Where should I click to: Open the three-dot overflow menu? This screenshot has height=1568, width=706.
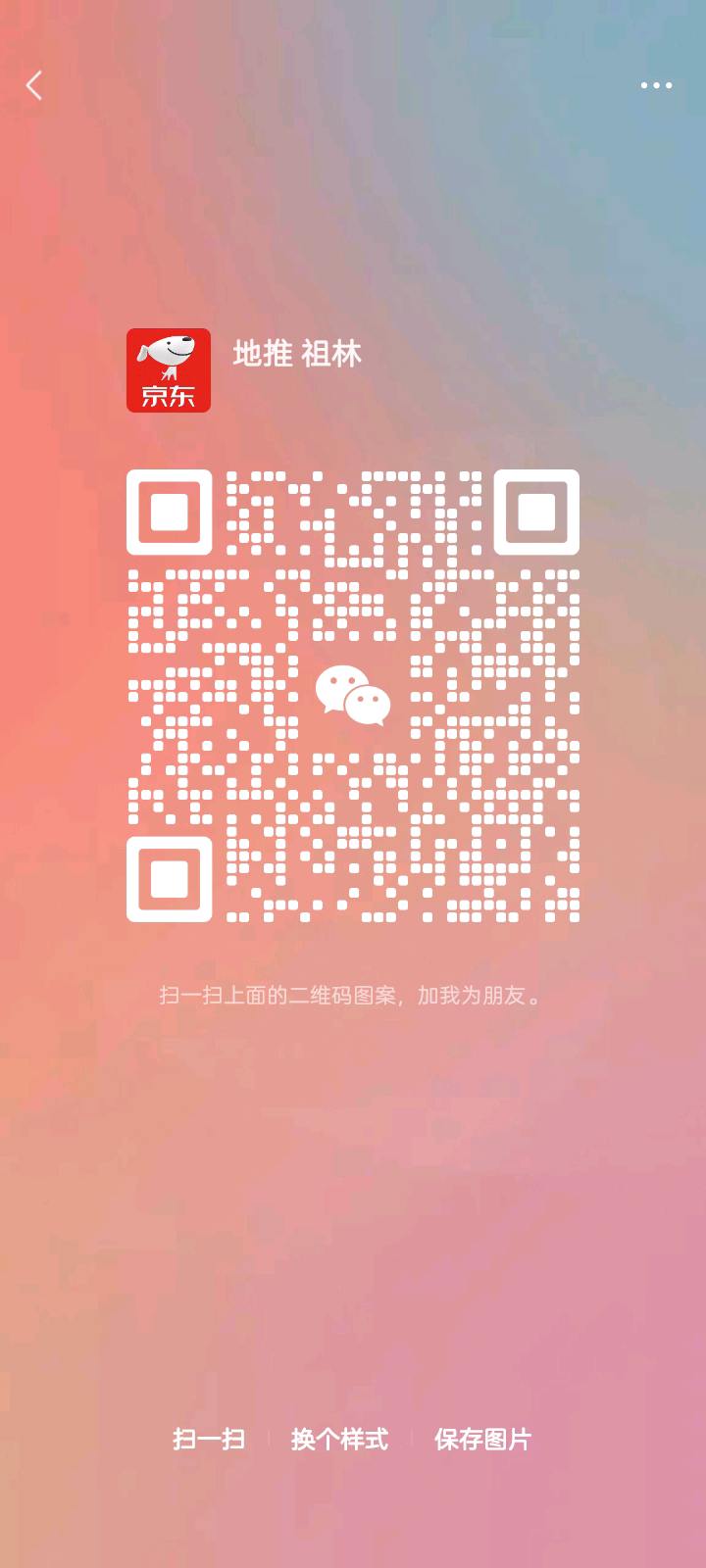[x=656, y=85]
